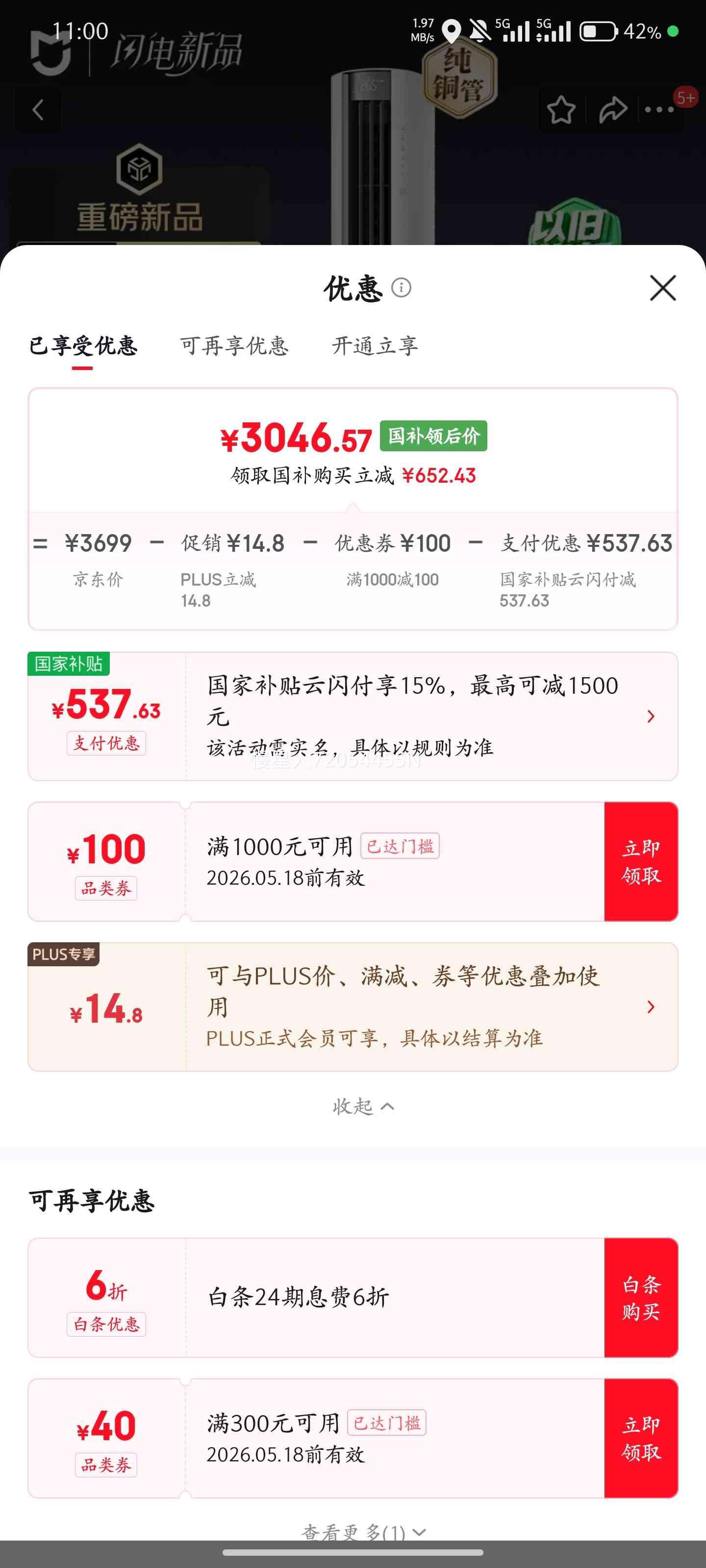This screenshot has width=706, height=1568.
Task: Tap 立即领取 on the ¥100 coupon
Action: tap(641, 861)
